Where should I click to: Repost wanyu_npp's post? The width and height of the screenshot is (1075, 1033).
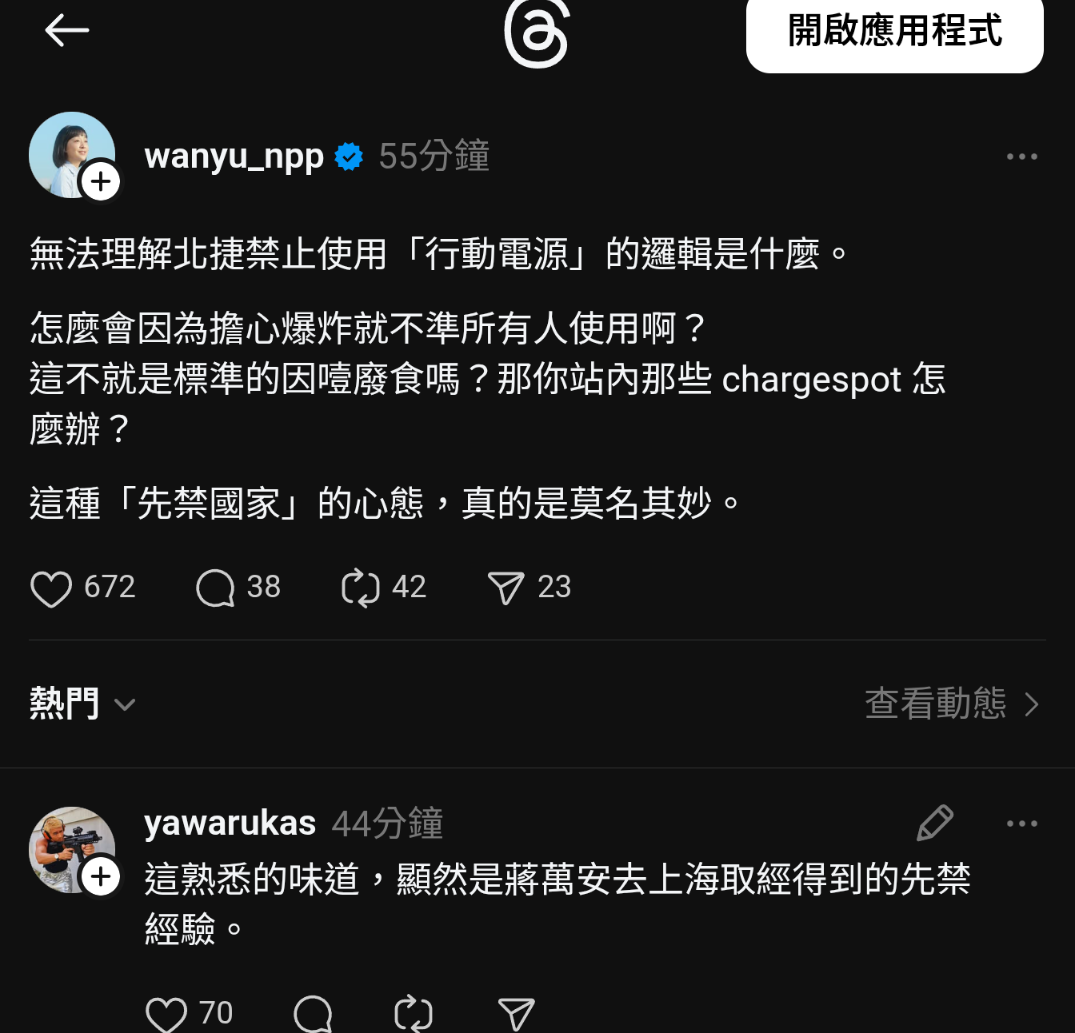[360, 588]
